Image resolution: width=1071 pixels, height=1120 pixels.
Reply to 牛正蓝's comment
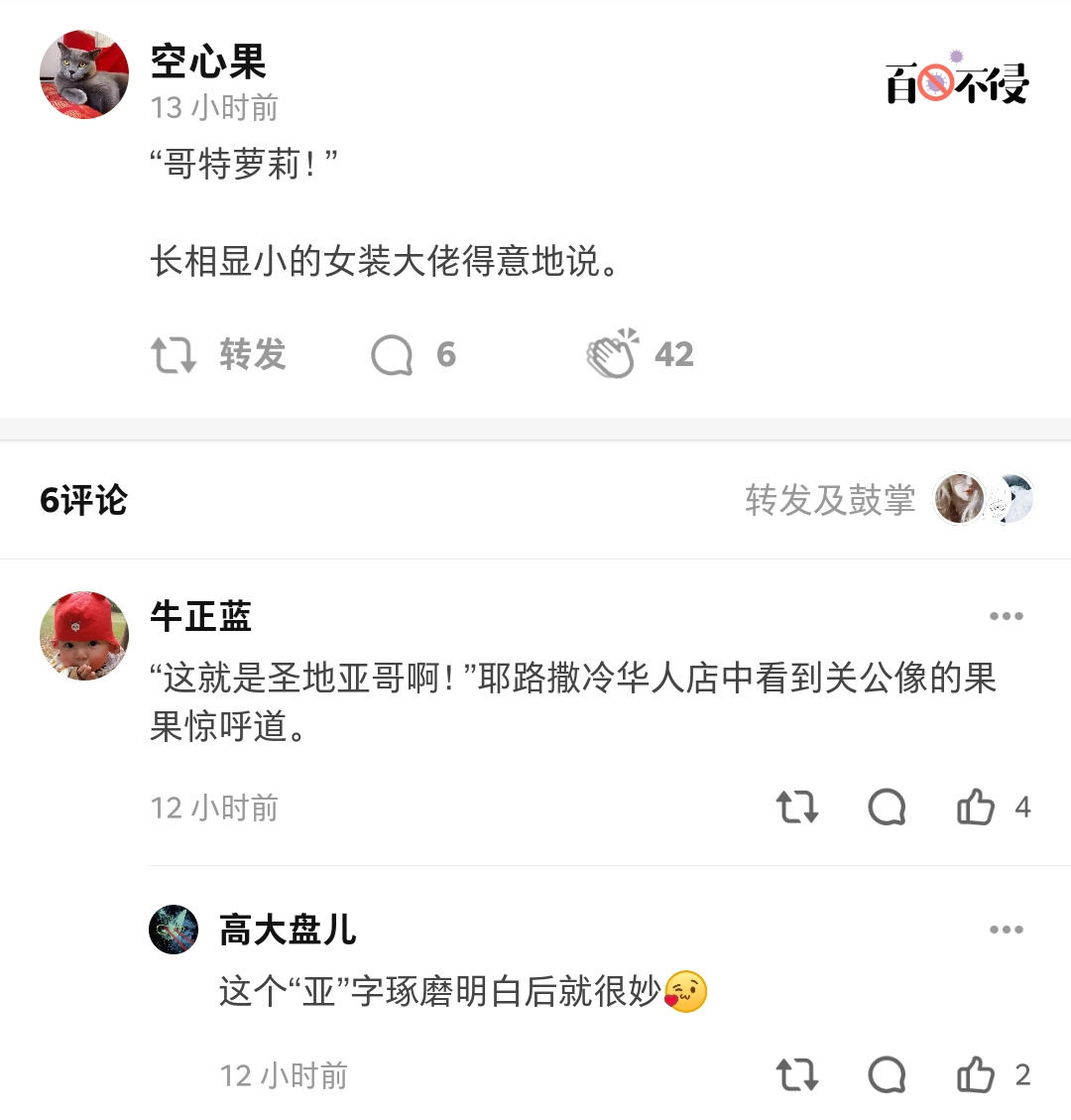point(887,808)
